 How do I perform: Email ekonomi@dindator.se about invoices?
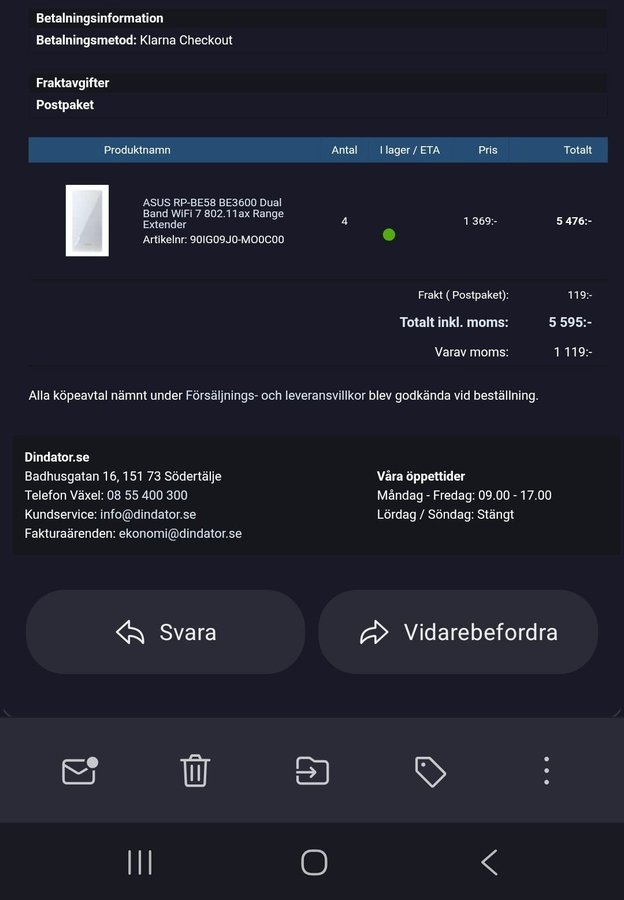click(180, 534)
